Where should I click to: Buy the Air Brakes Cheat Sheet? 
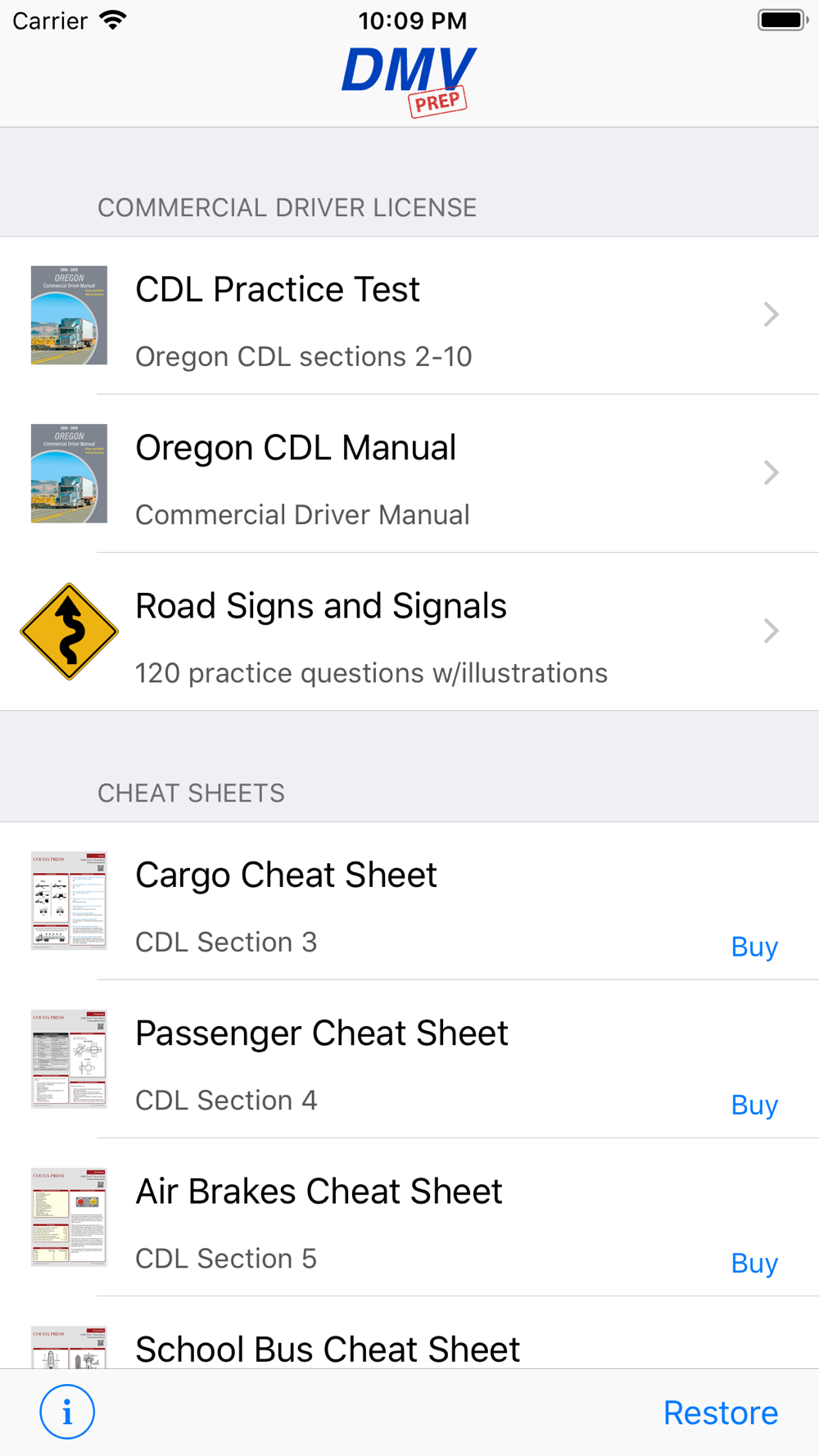pyautogui.click(x=754, y=1262)
